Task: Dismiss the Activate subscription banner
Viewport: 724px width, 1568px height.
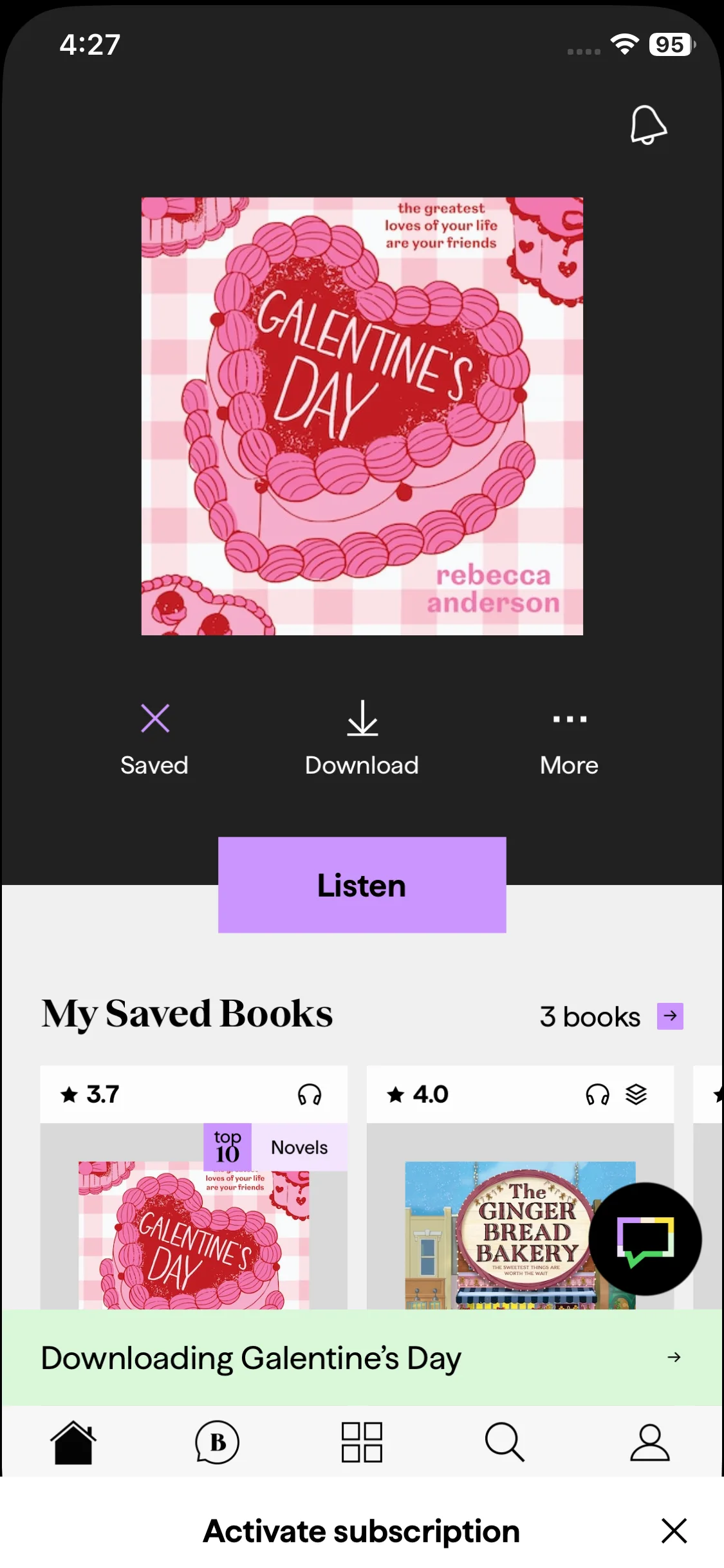Action: [x=674, y=1531]
